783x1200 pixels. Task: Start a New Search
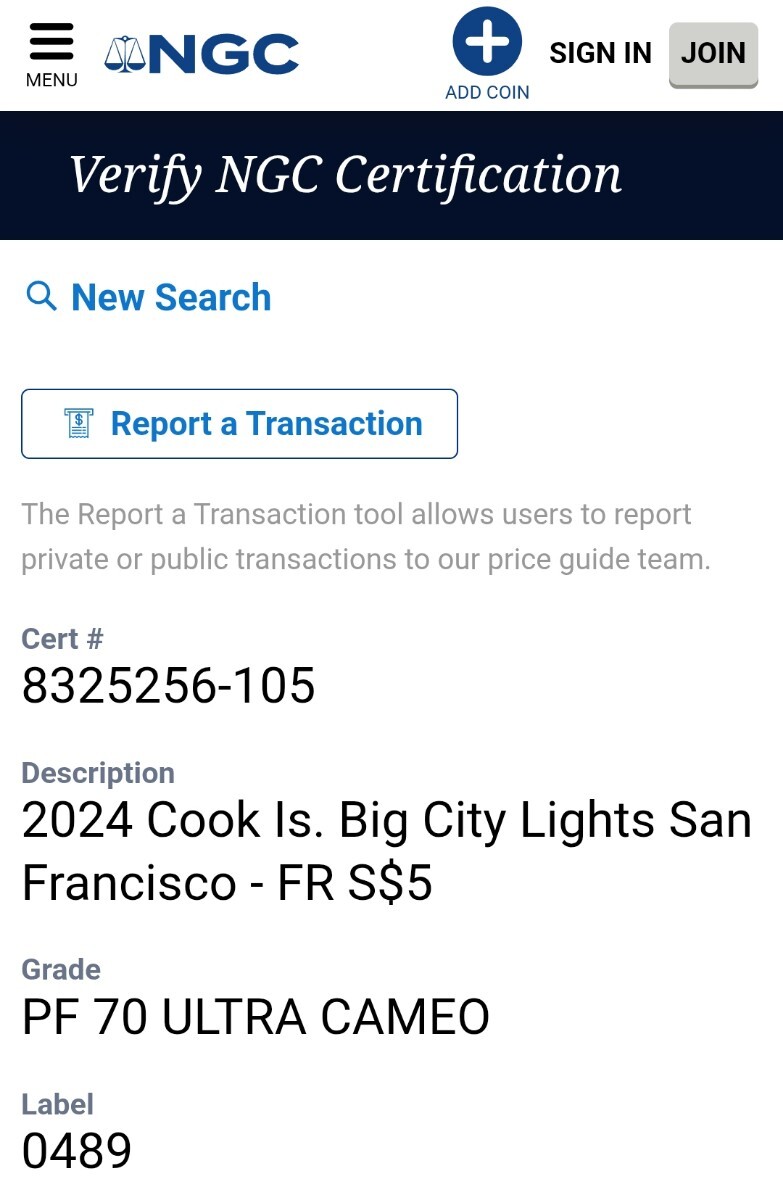[x=148, y=297]
